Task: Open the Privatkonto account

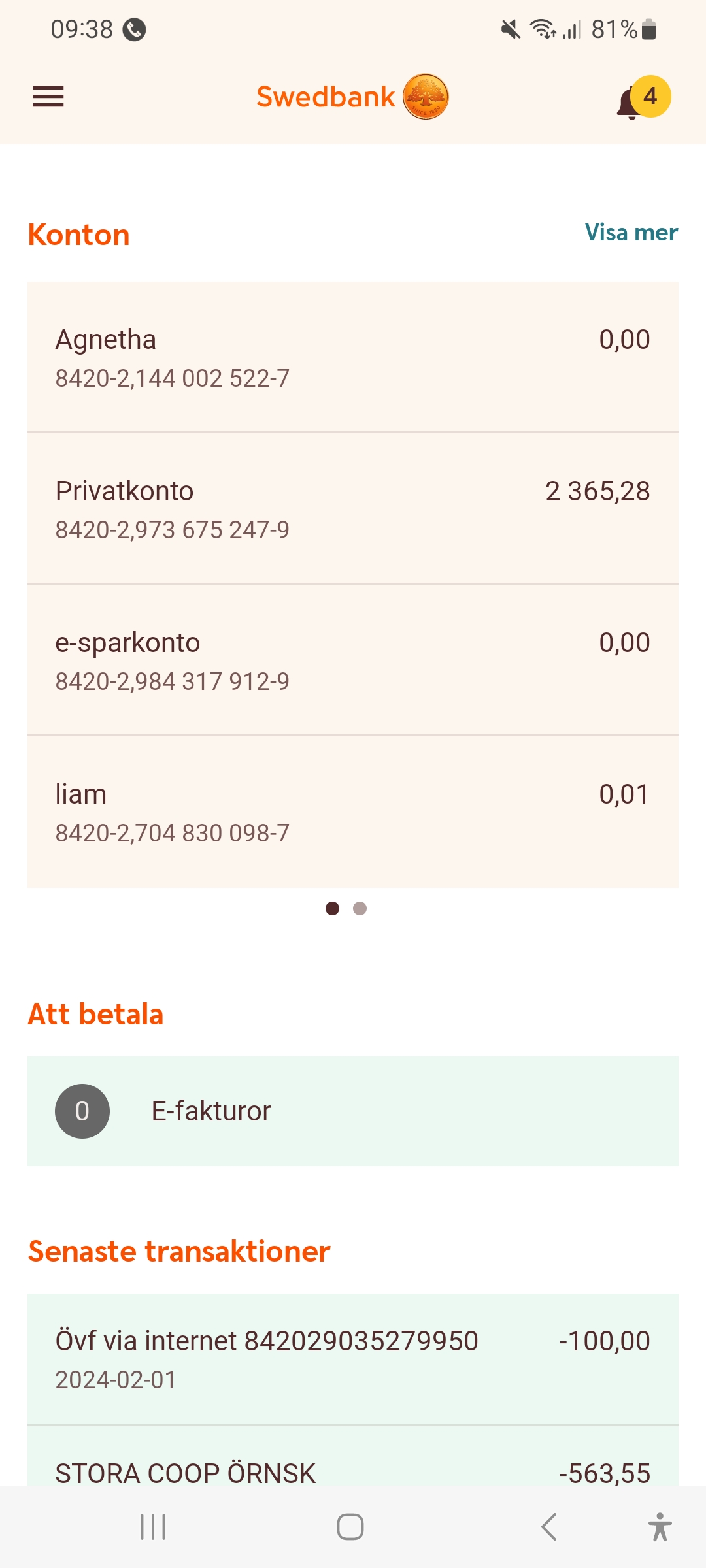Action: 353,508
